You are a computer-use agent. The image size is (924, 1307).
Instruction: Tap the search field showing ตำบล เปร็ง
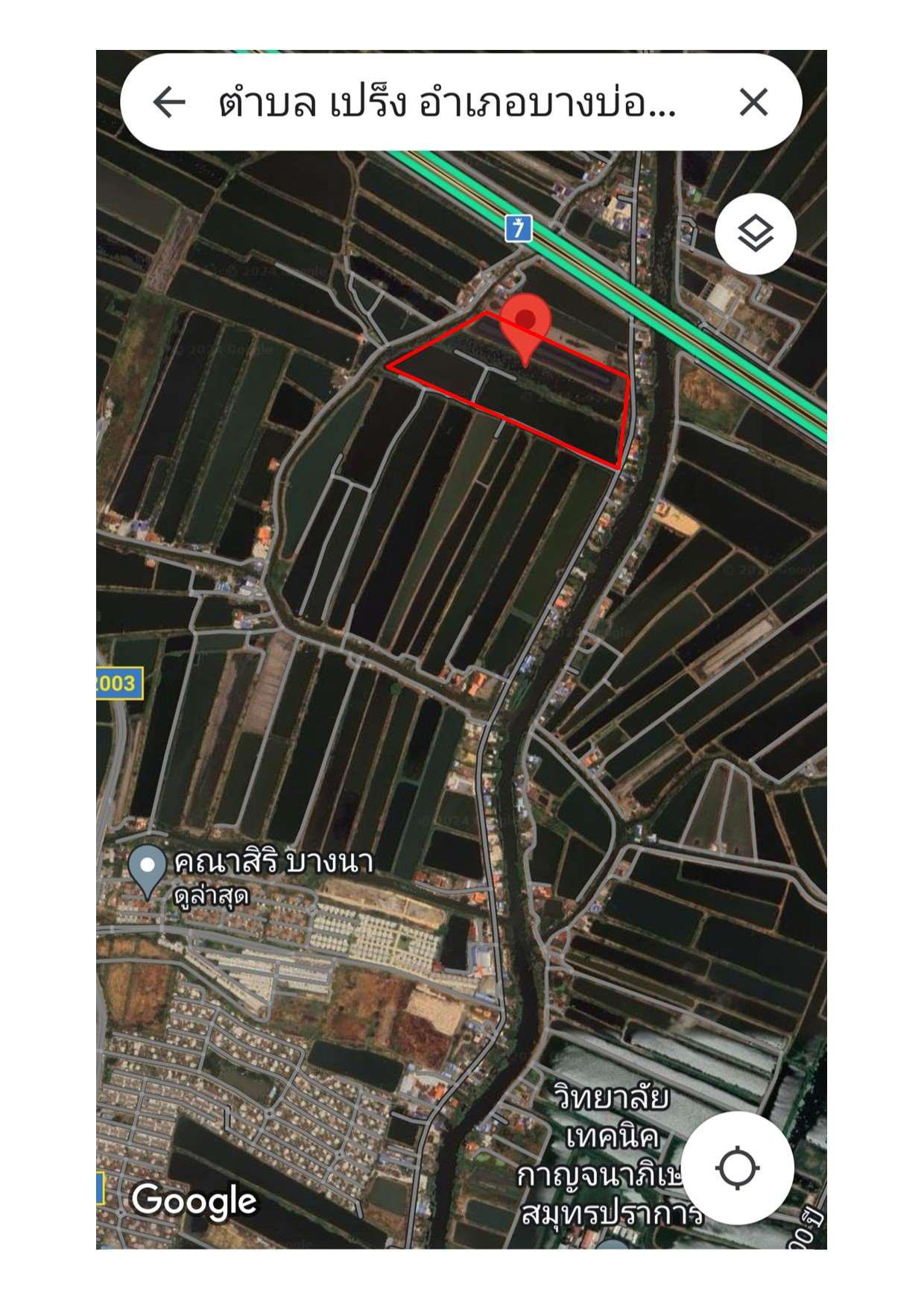447,103
